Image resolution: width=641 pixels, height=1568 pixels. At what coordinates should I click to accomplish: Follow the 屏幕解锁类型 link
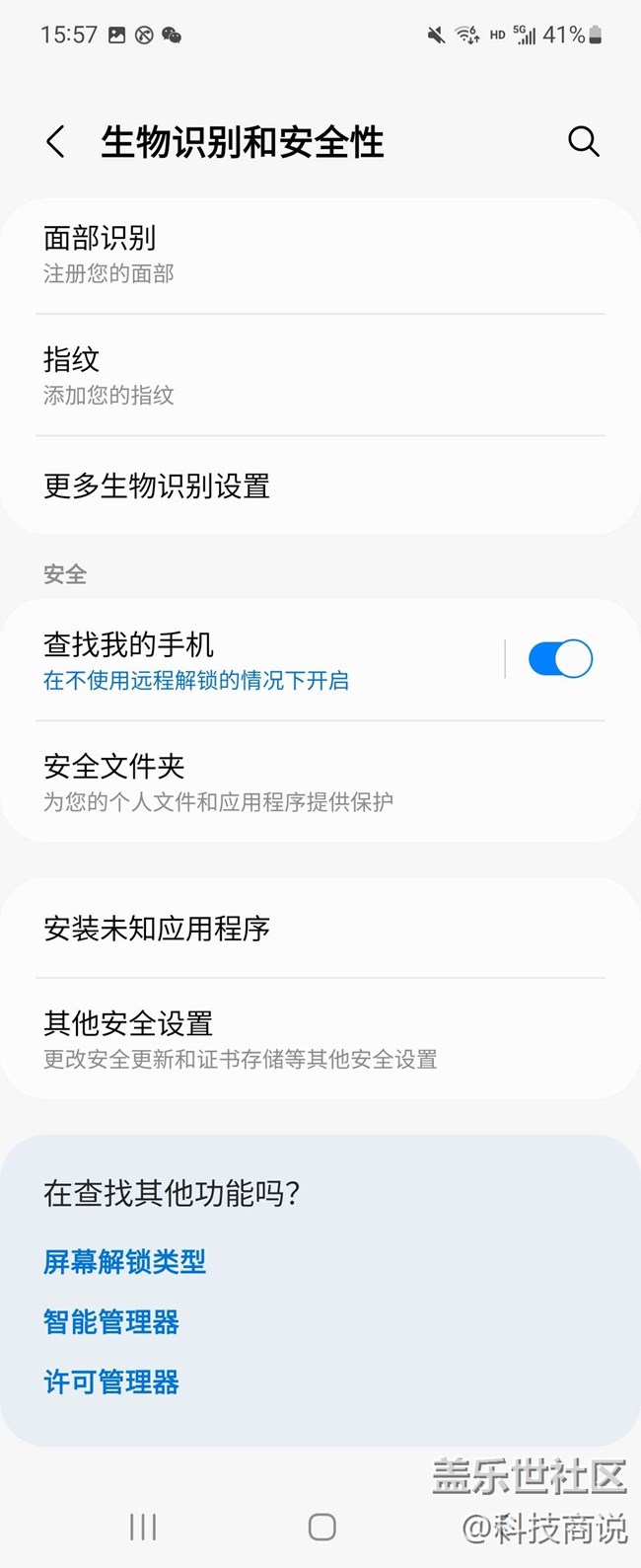125,1262
